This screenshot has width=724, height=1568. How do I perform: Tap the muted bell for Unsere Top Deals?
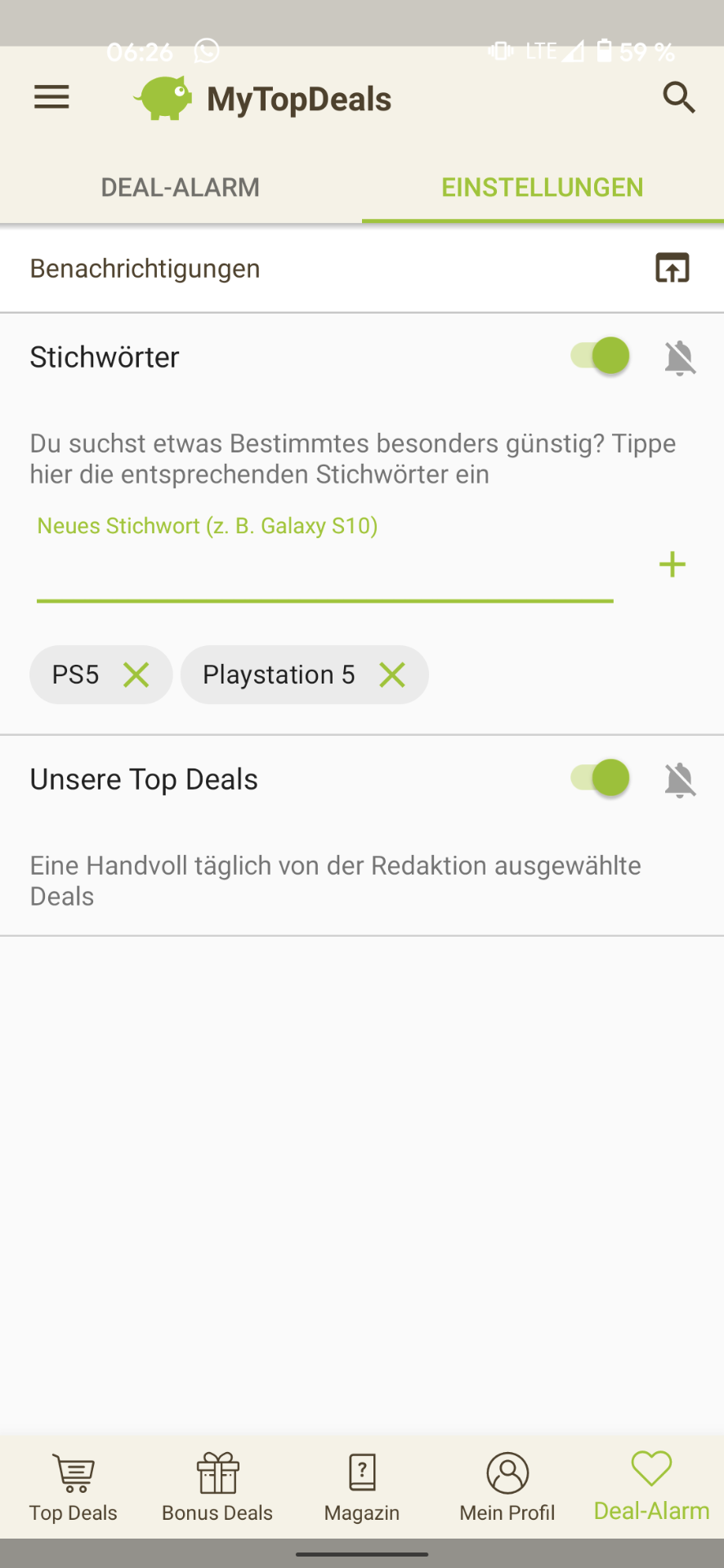pos(679,780)
